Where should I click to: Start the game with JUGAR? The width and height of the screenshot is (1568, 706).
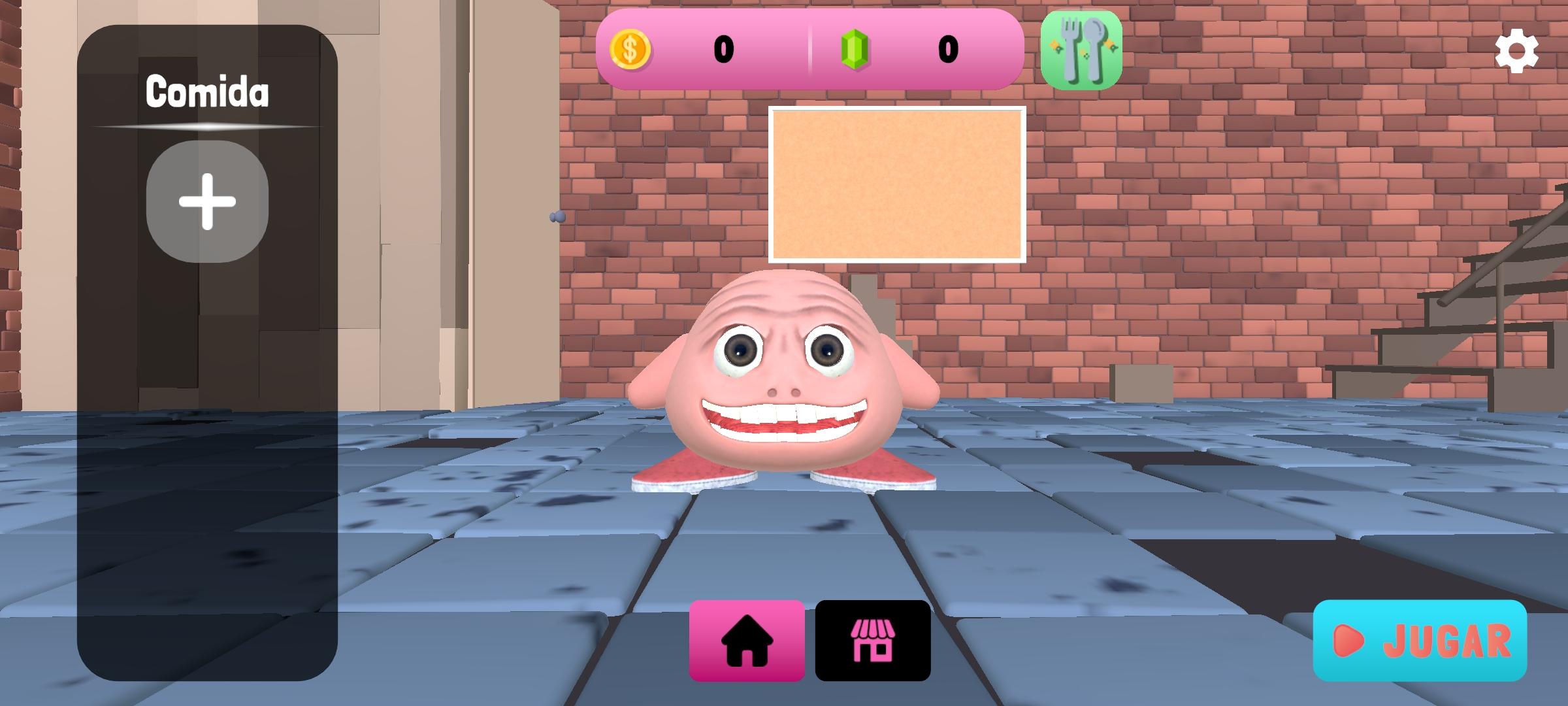click(x=1420, y=641)
